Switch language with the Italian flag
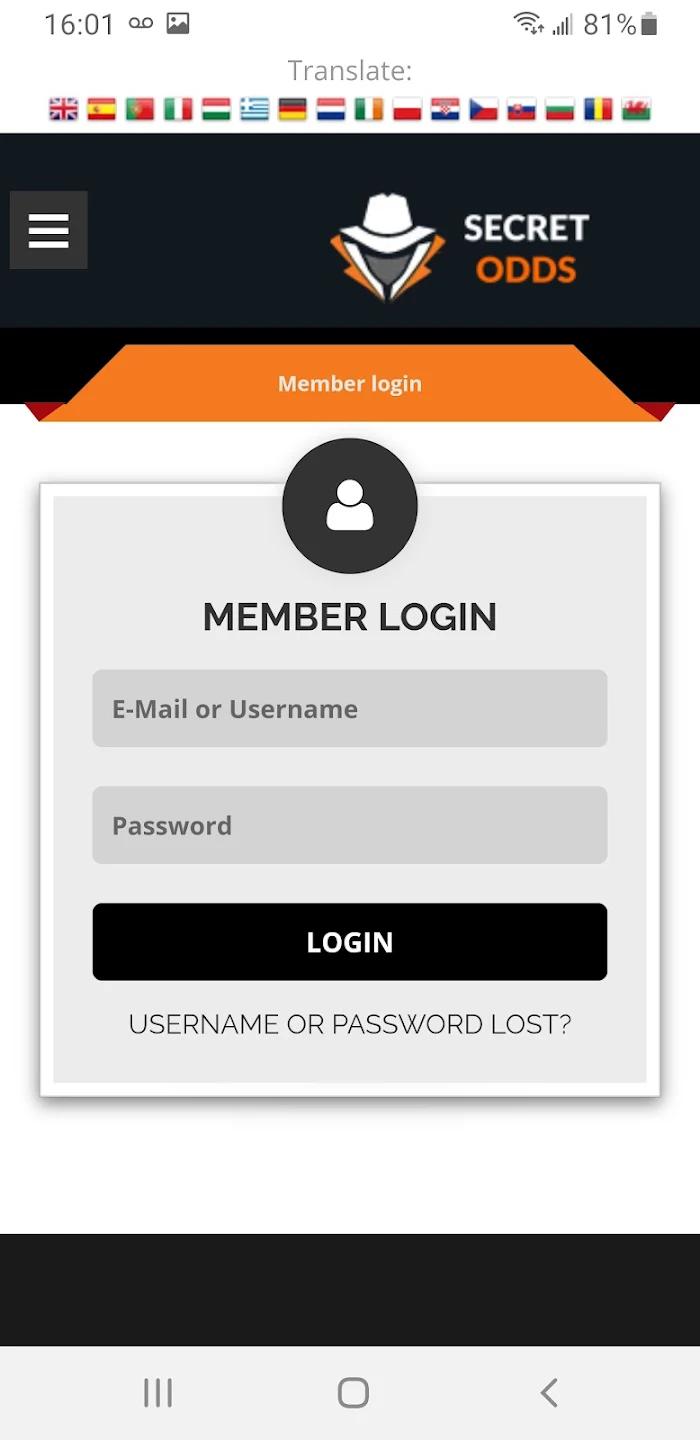Image resolution: width=700 pixels, height=1440 pixels. pyautogui.click(x=178, y=109)
